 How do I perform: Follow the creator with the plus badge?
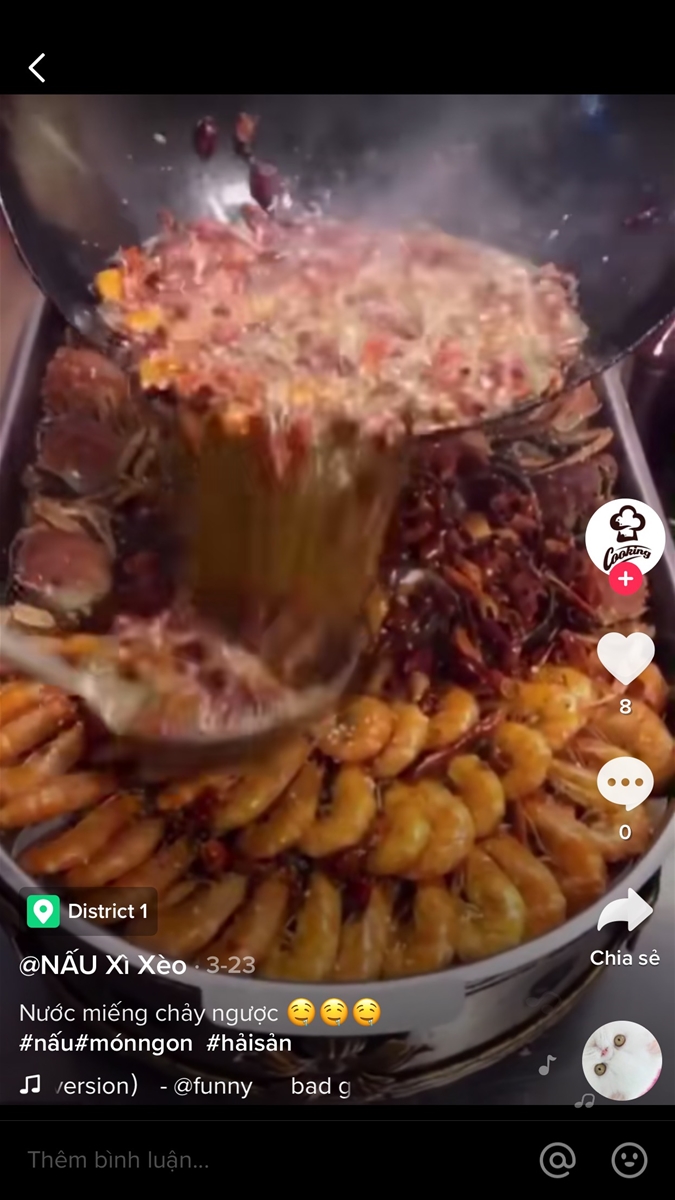pyautogui.click(x=625, y=579)
